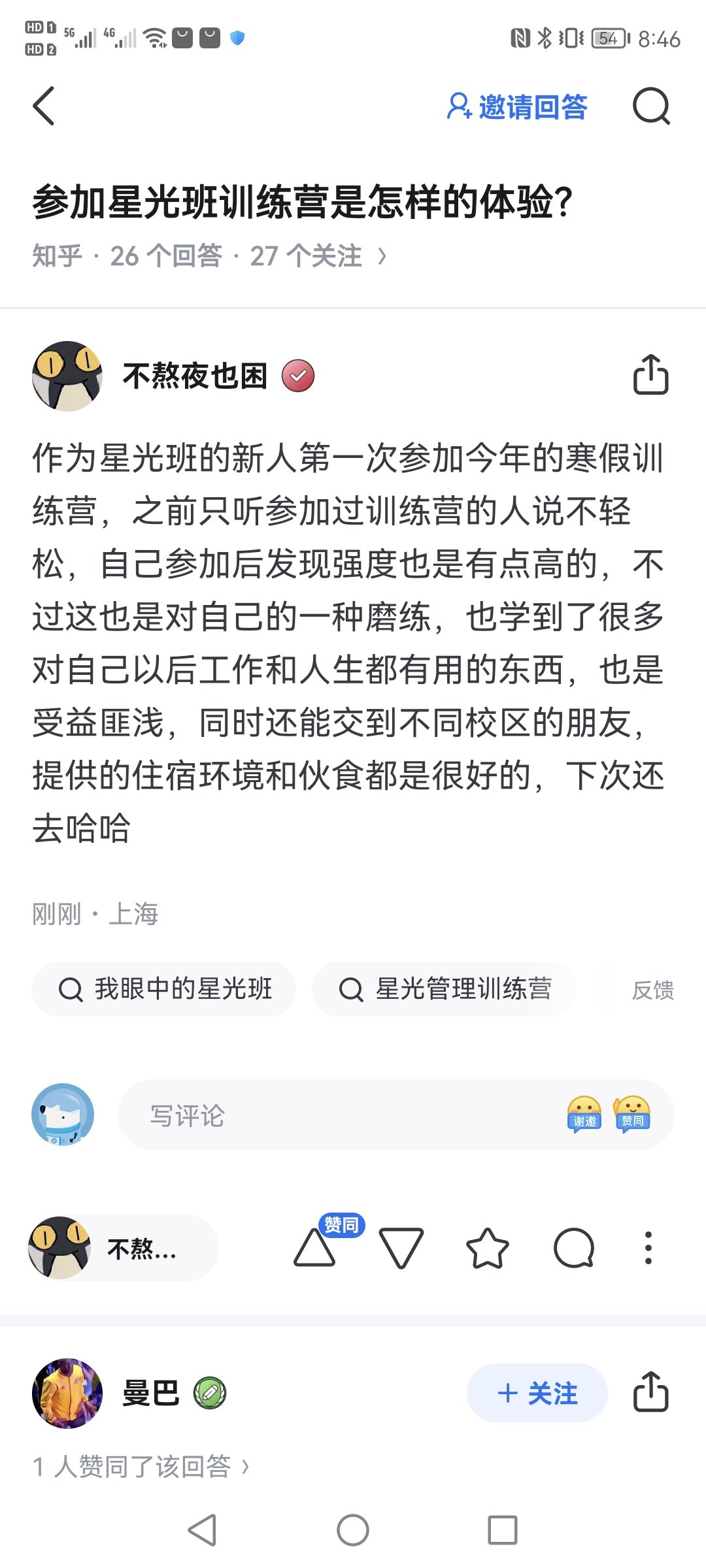View who upvoted via 1 人赞同了该回答

click(x=141, y=1466)
